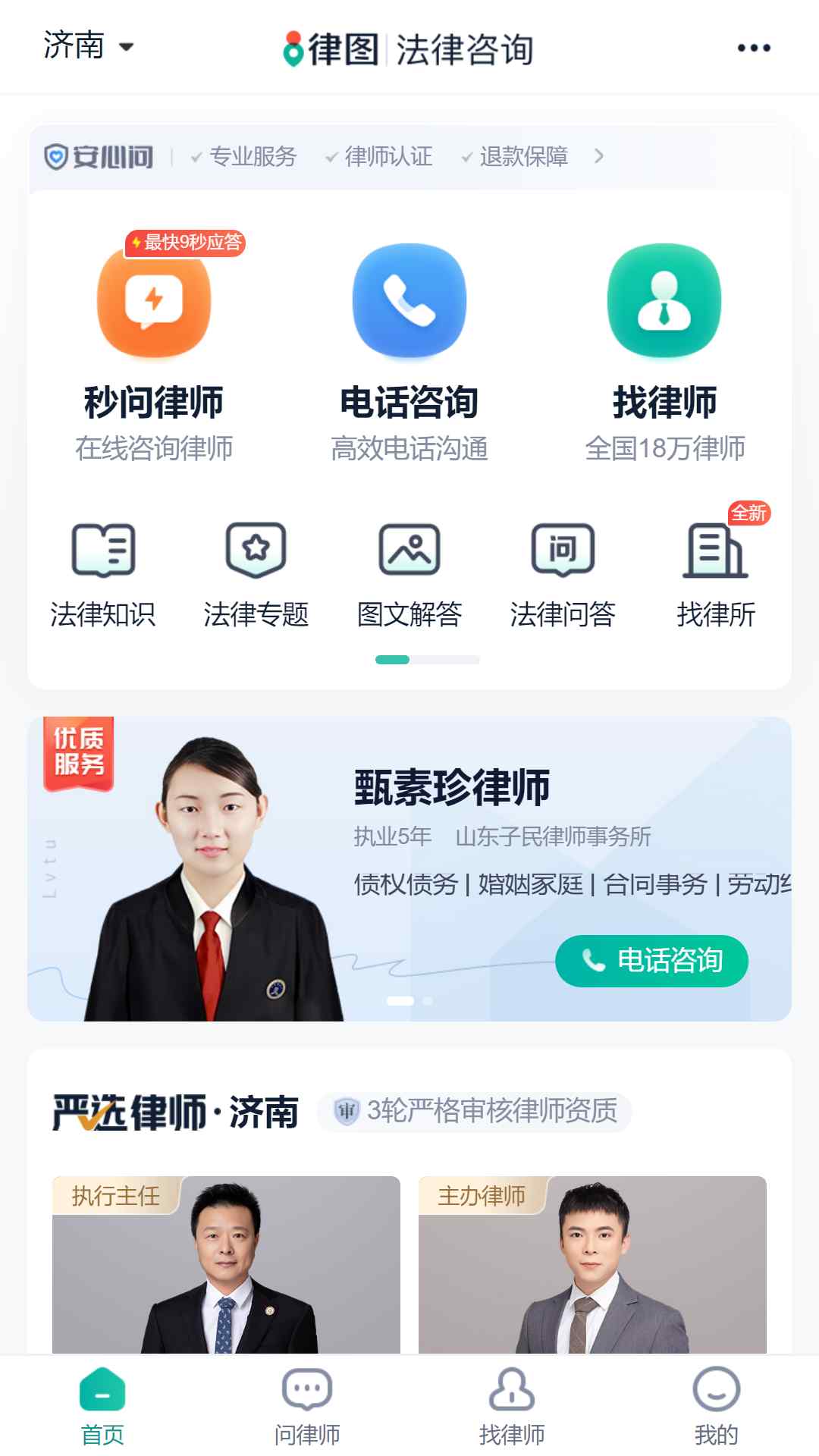Viewport: 819px width, 1456px height.
Task: Open the new 找律所 section
Action: point(716,575)
